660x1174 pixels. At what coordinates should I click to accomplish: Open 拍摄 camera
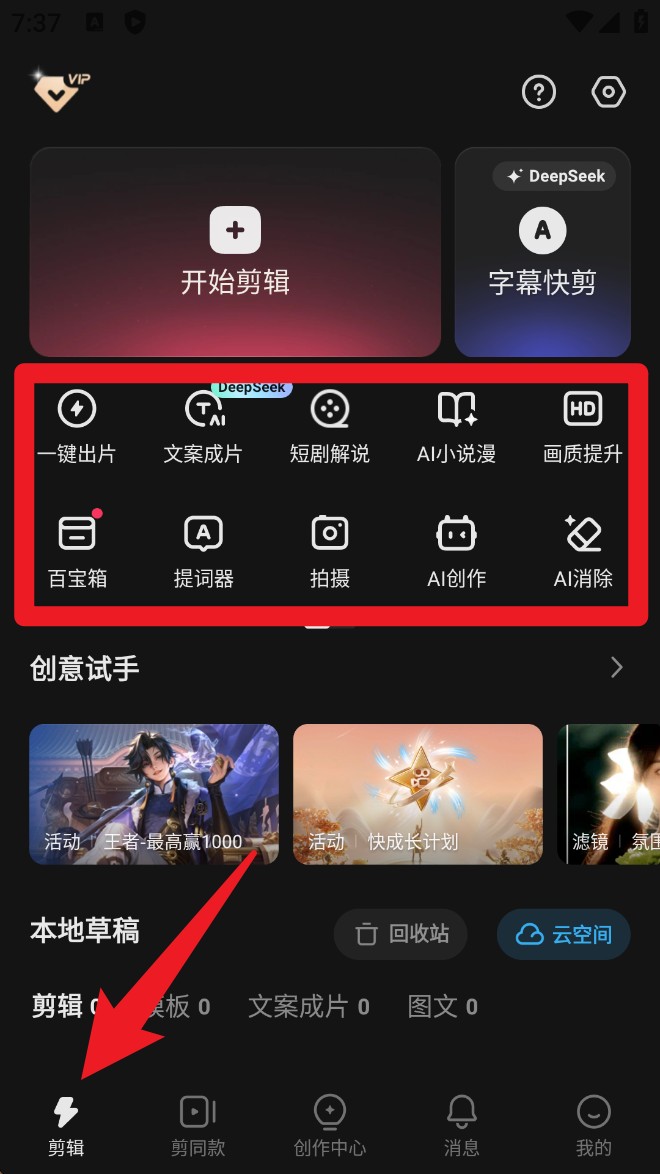coord(329,551)
